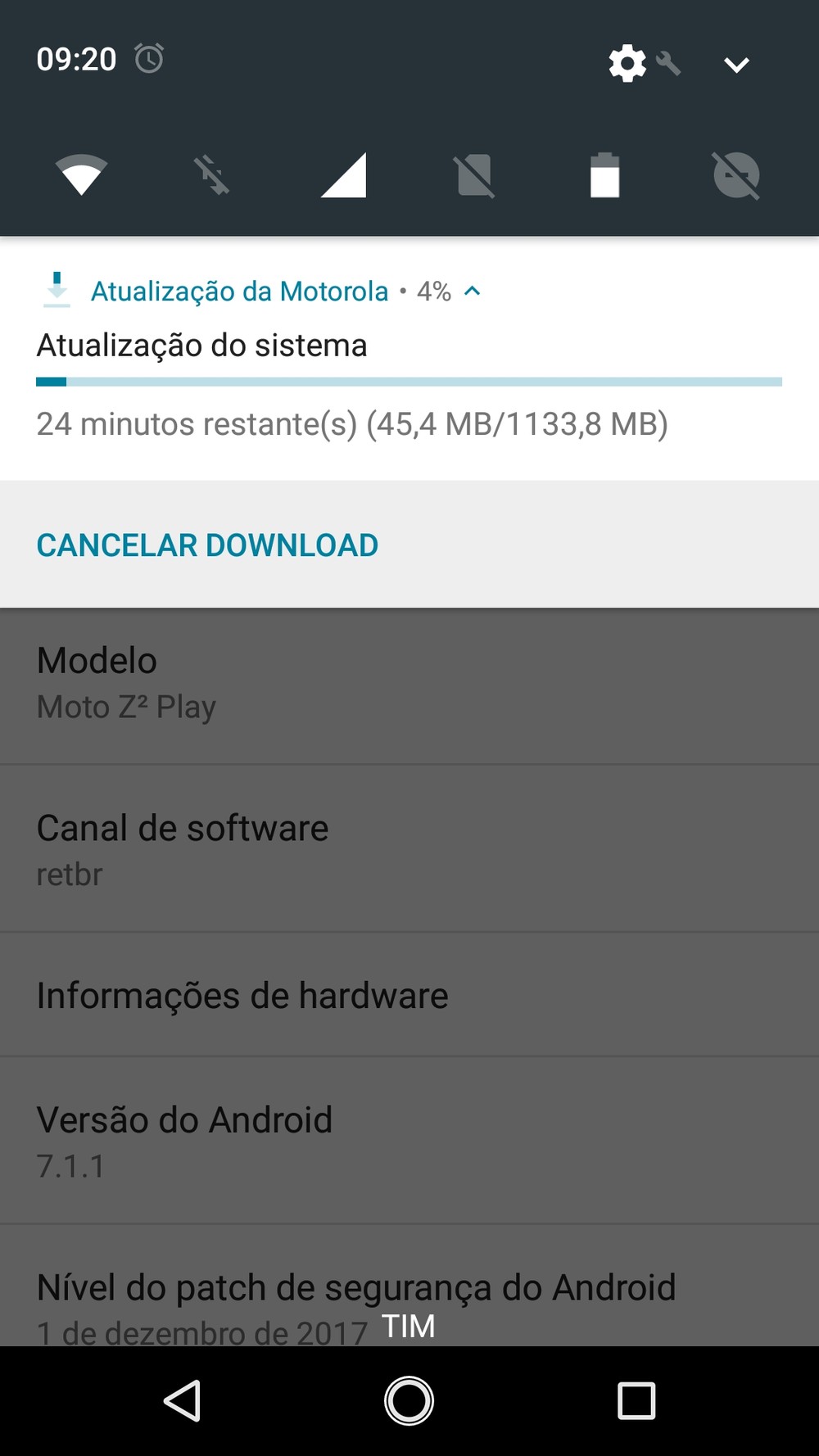Toggle the Wi-Fi quick setting tile
This screenshot has height=1456, width=819.
81,174
